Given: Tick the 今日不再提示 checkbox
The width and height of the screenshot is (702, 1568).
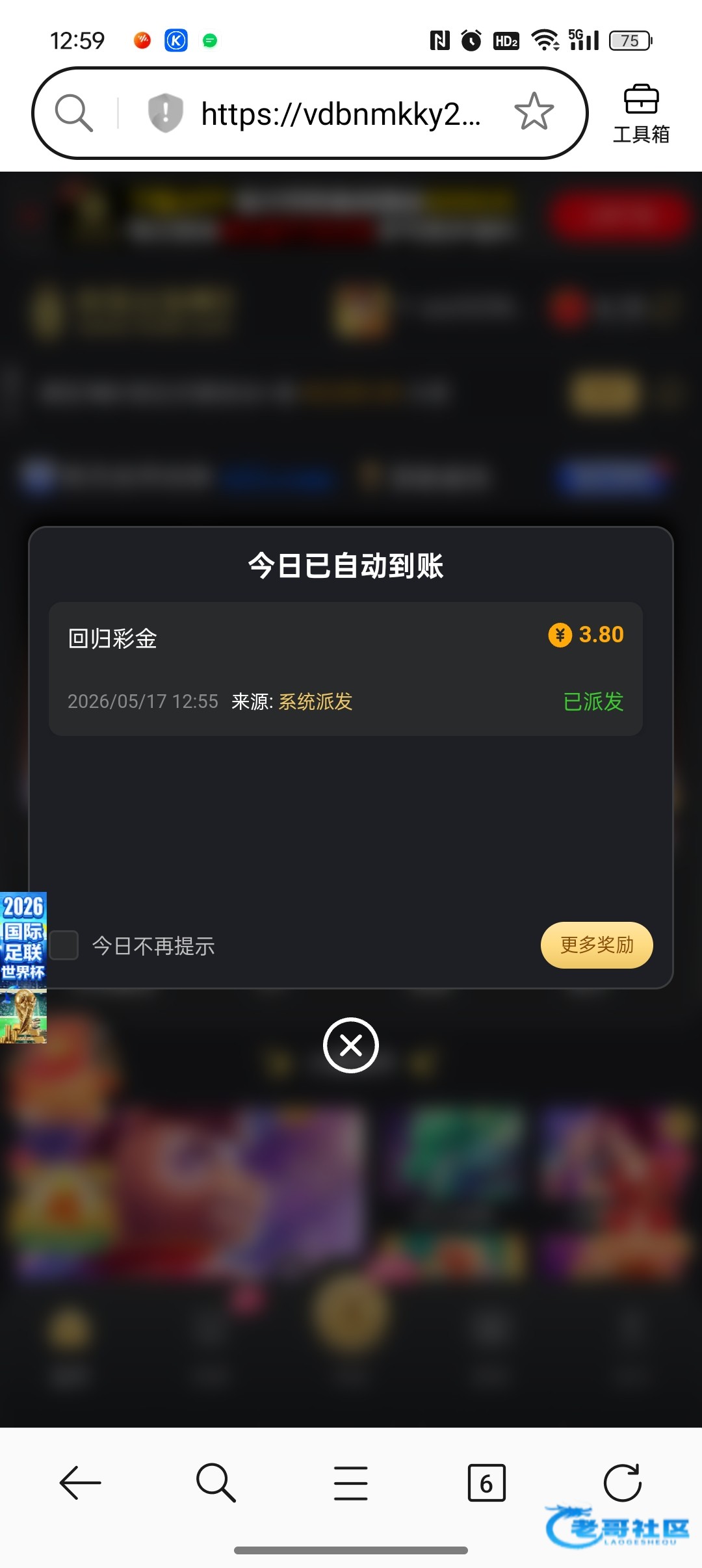Looking at the screenshot, I should click(x=64, y=945).
